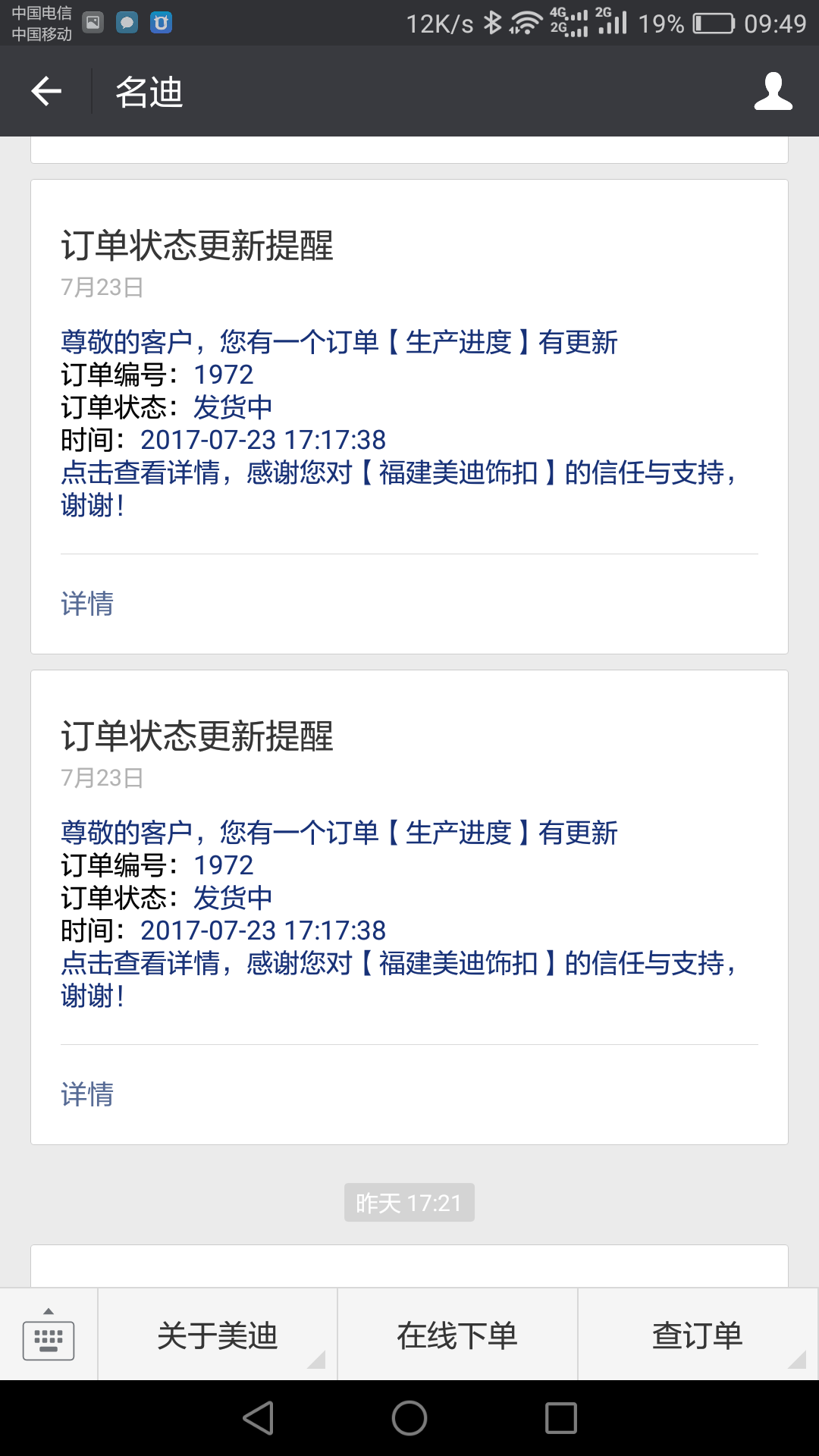The width and height of the screenshot is (819, 1456).
Task: Expand the 查订单 menu
Action: [x=698, y=1335]
